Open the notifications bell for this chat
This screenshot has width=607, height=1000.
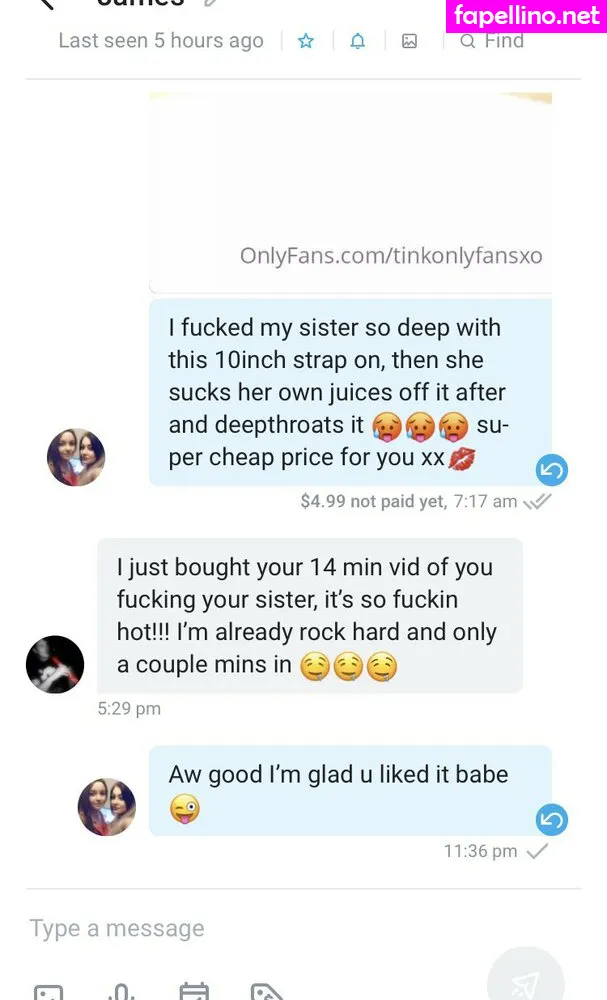pyautogui.click(x=357, y=41)
